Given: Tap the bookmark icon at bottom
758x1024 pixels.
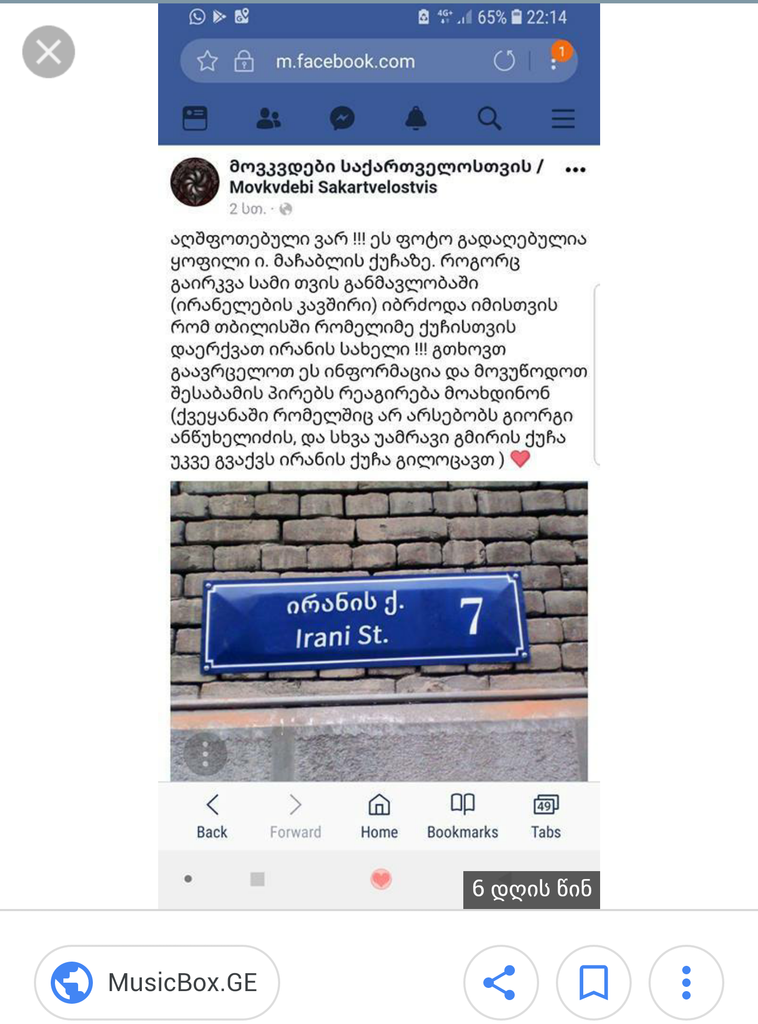Looking at the screenshot, I should 593,982.
